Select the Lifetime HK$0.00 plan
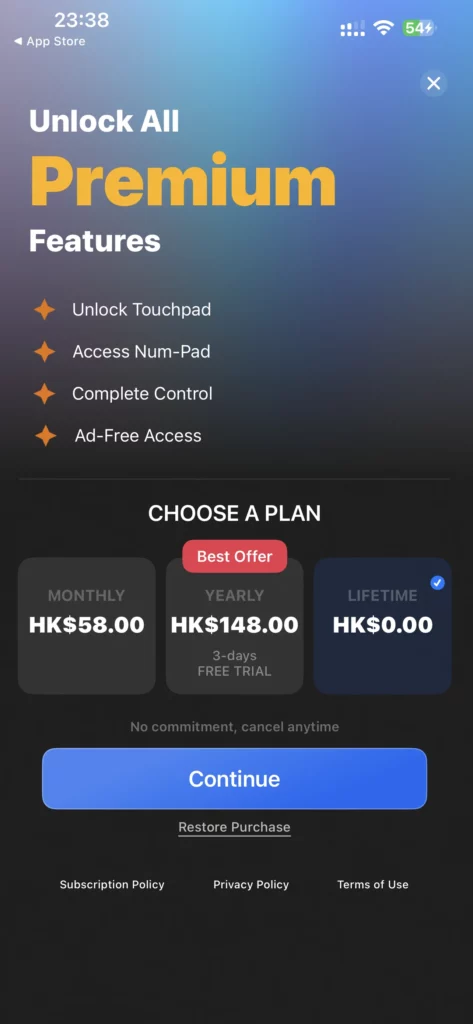 (x=382, y=626)
